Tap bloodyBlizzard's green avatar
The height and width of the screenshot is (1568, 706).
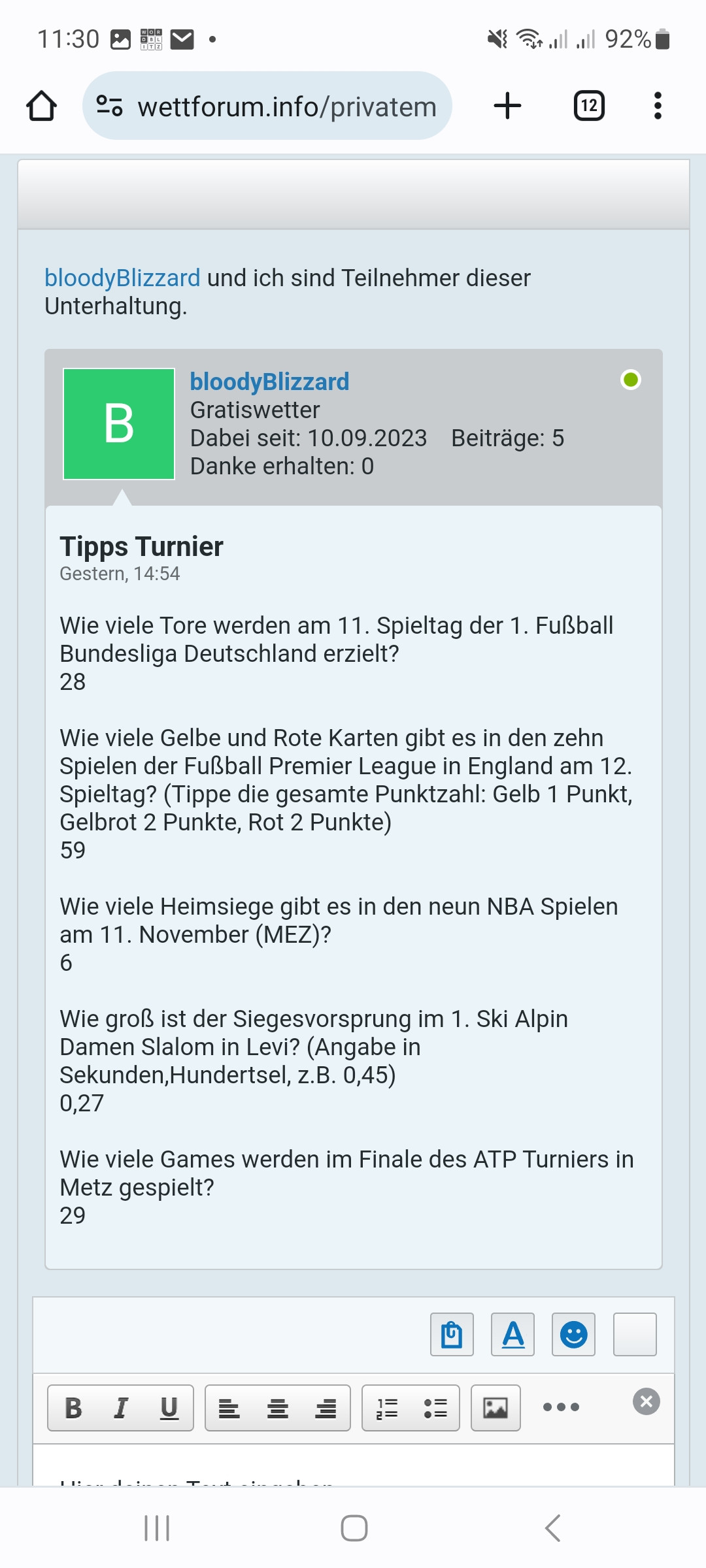tap(119, 424)
